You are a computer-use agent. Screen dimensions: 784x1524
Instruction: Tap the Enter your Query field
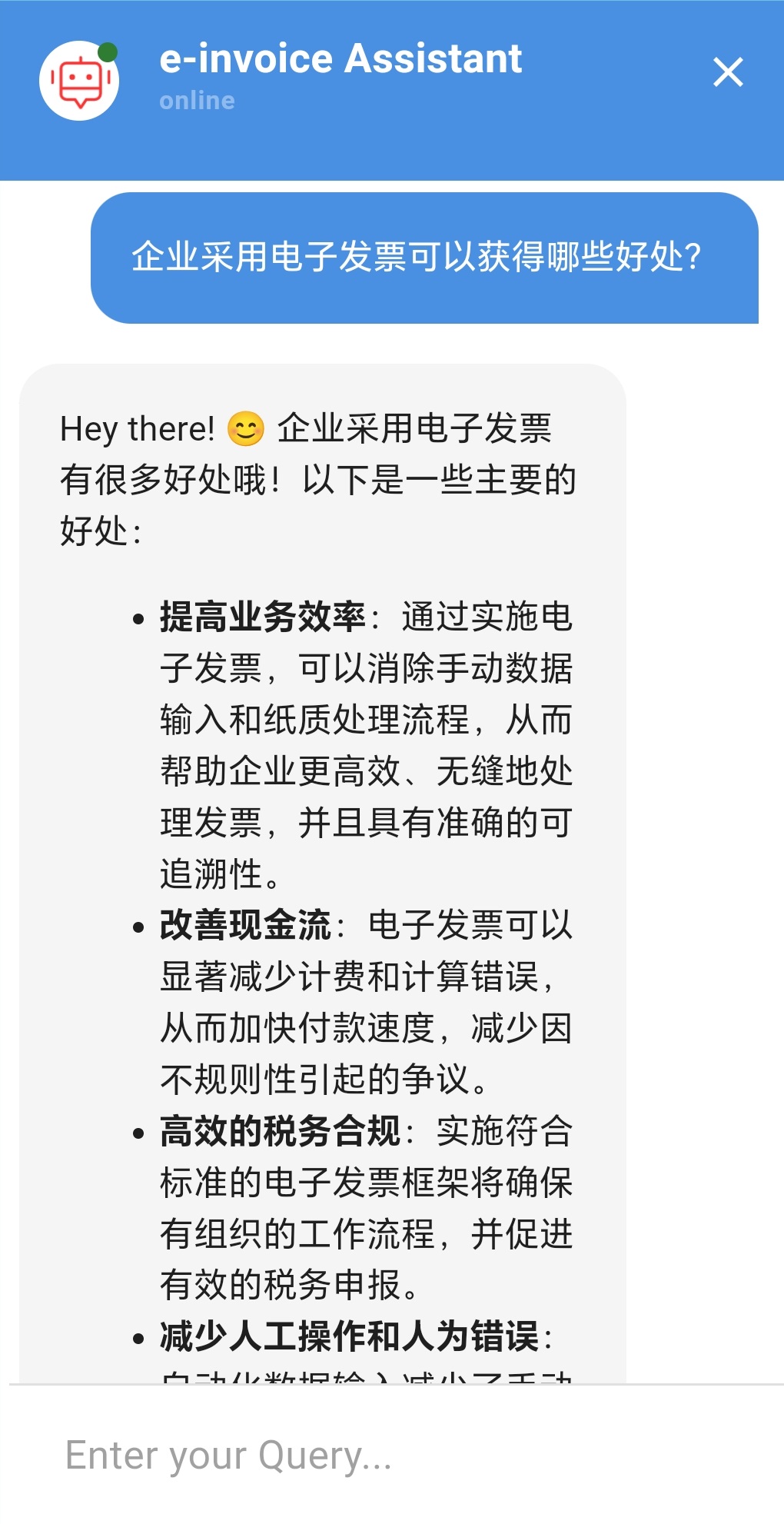coord(392,1455)
